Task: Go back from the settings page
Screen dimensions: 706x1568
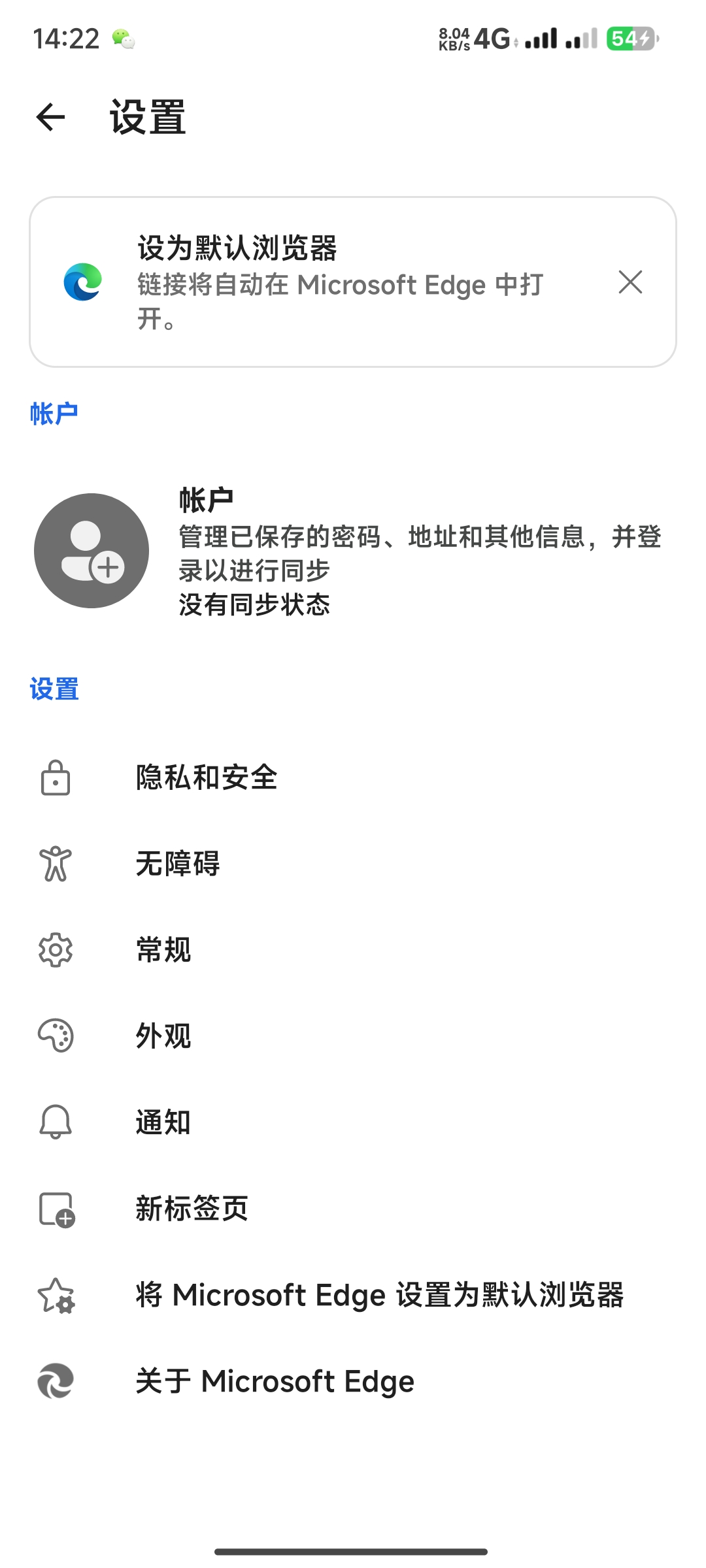Action: (x=50, y=118)
